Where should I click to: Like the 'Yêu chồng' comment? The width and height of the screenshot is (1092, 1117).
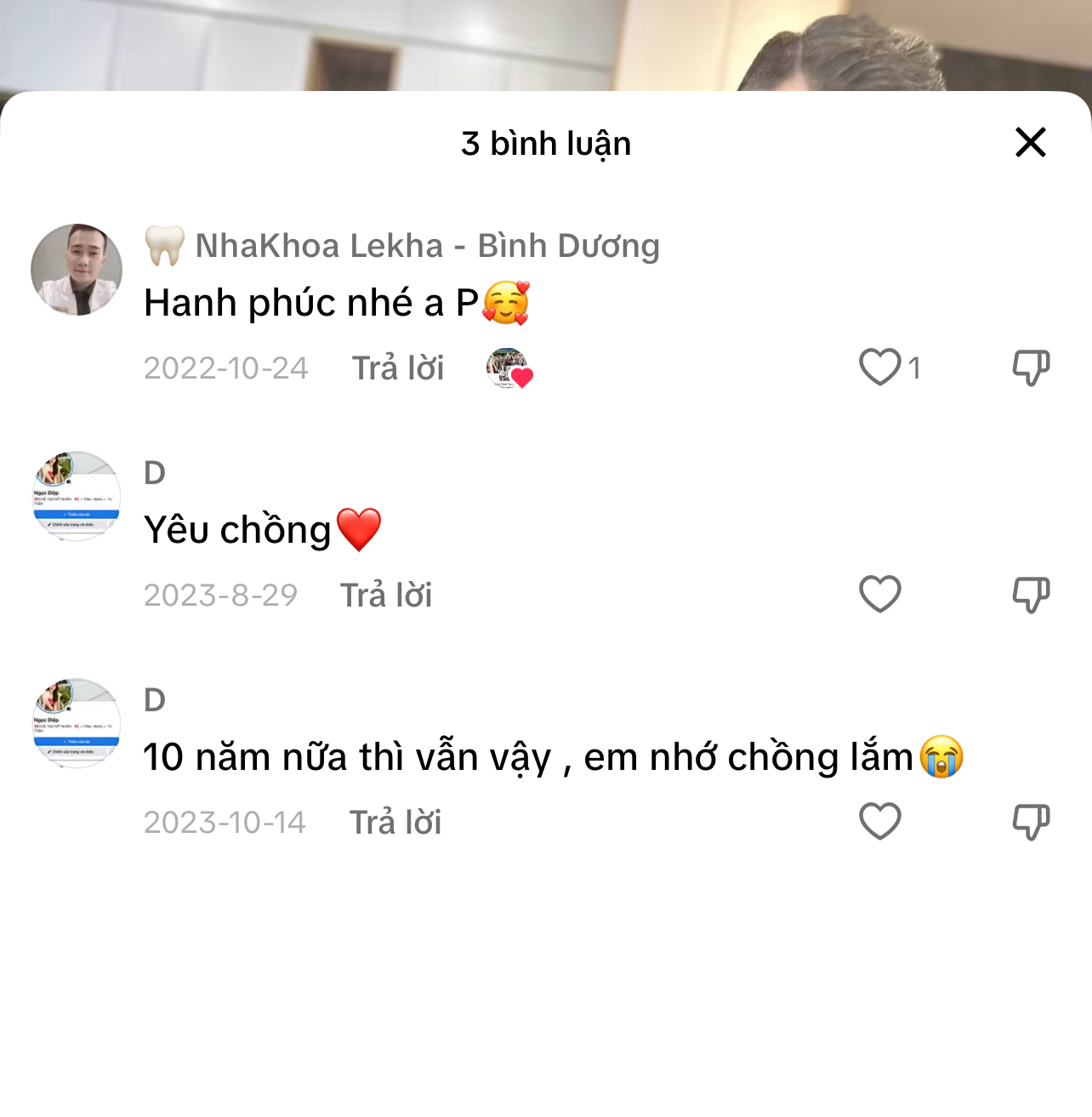[880, 594]
